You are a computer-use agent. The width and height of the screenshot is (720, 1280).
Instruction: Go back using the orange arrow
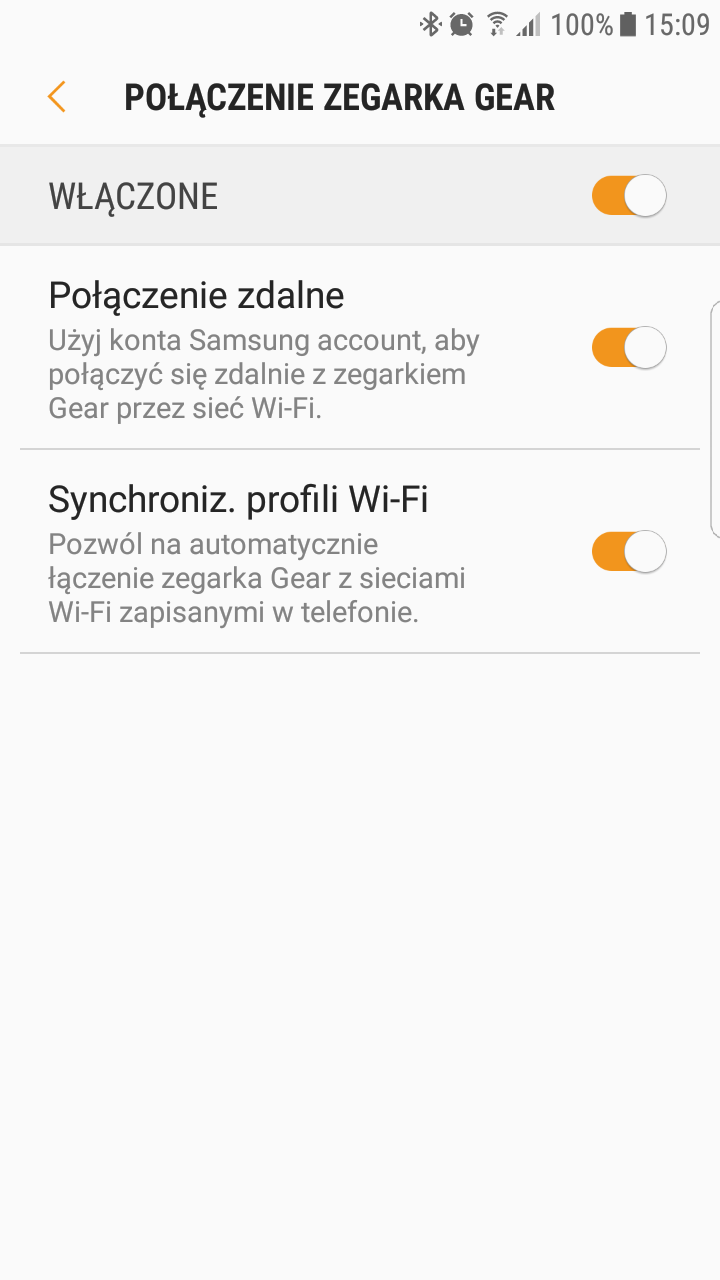(x=57, y=97)
